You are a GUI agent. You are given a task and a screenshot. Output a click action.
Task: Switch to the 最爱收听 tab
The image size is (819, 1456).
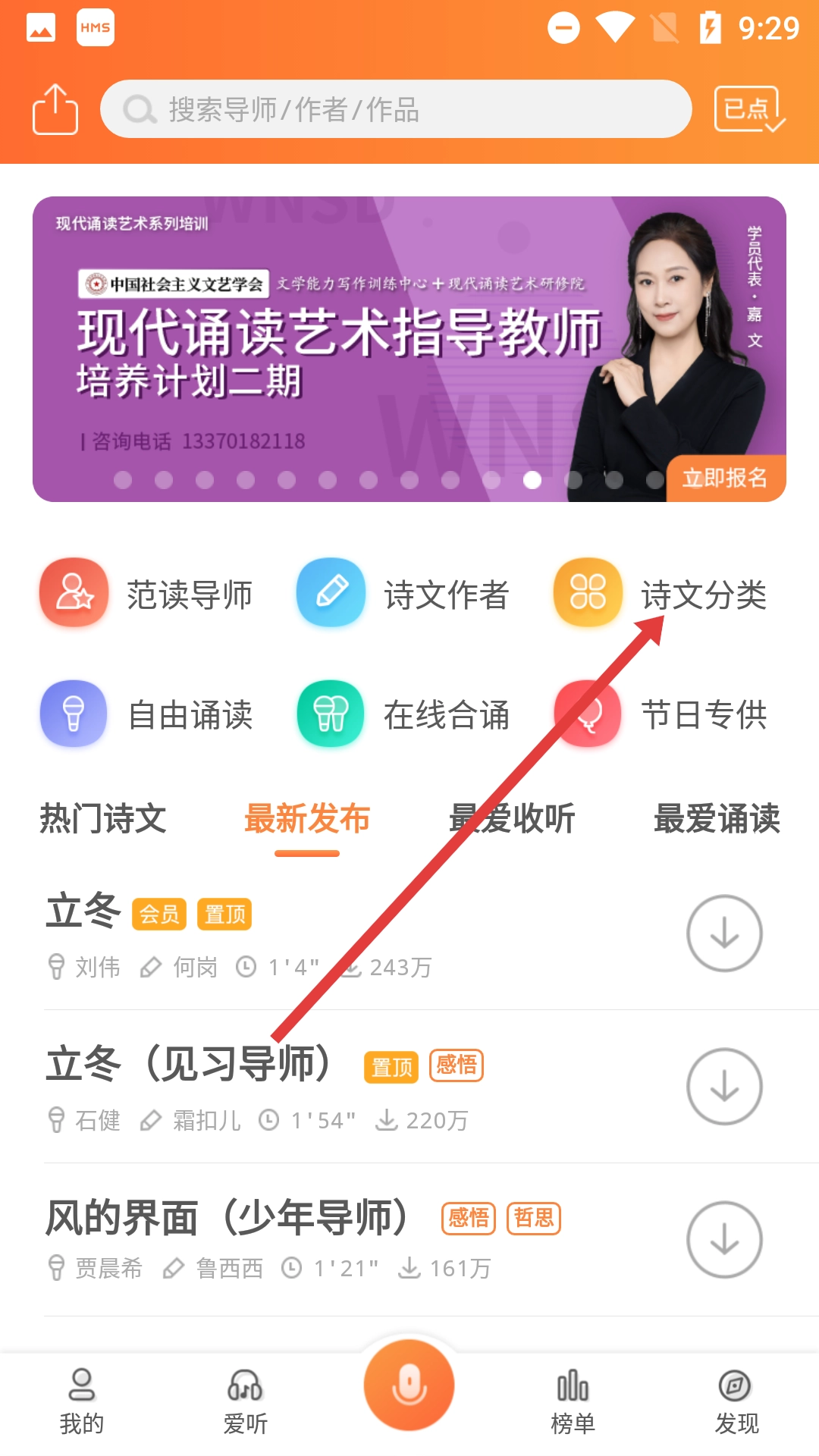[512, 819]
